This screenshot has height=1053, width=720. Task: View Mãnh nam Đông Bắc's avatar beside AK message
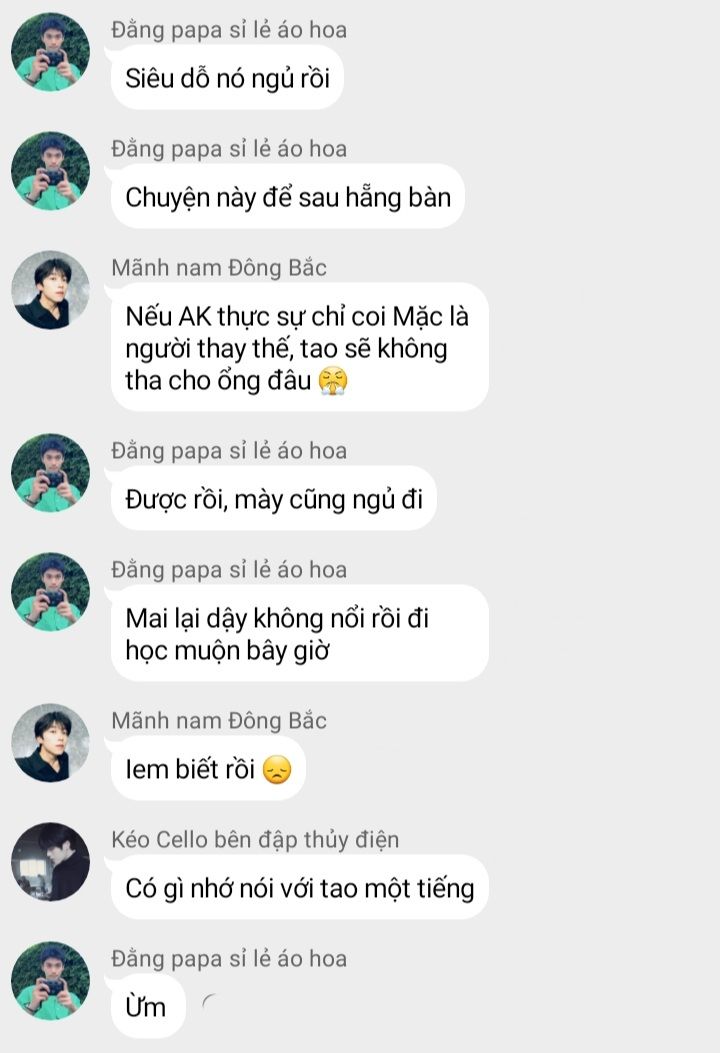50,290
